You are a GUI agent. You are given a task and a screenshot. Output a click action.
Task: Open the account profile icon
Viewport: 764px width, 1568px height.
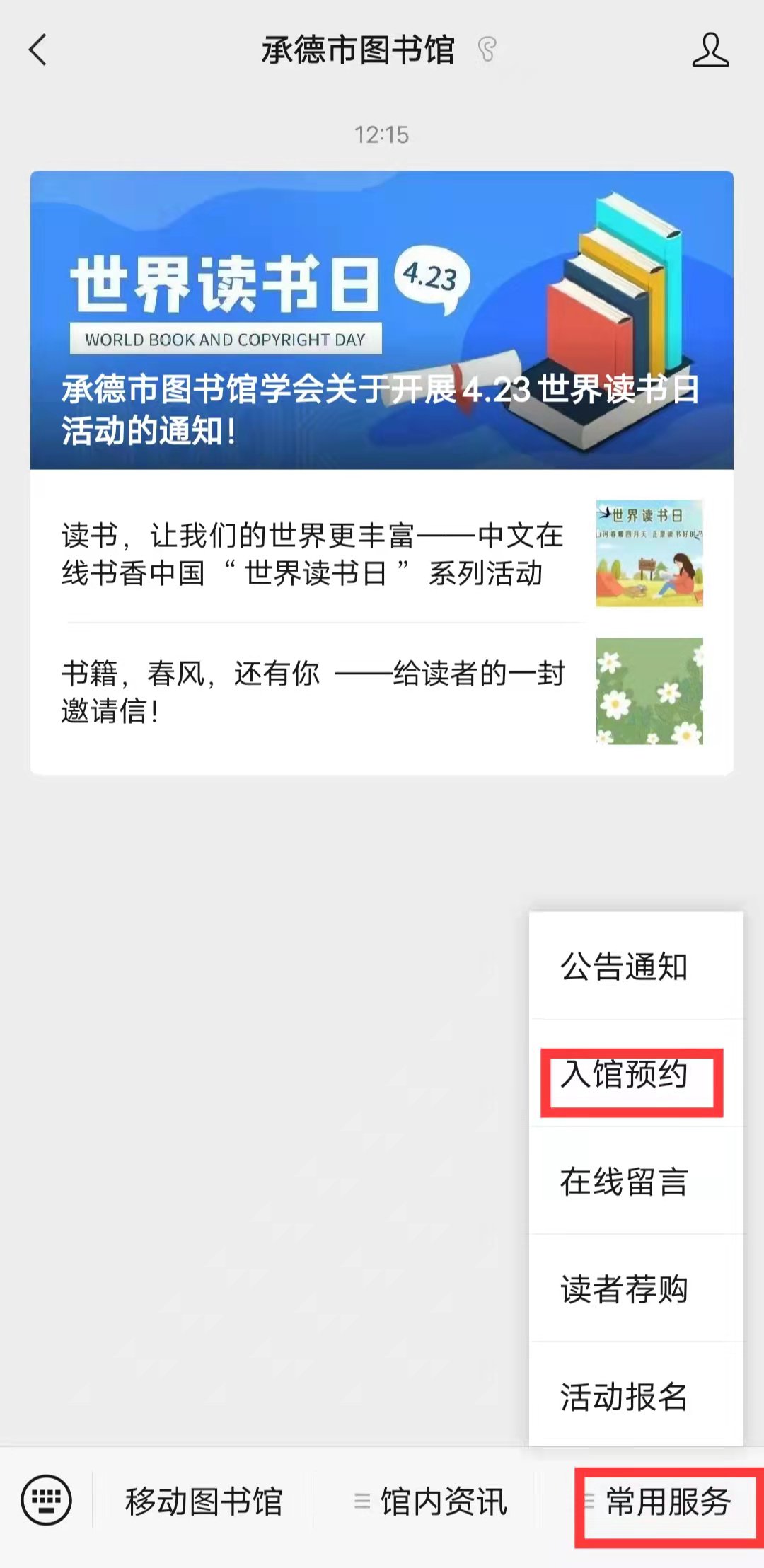click(710, 50)
